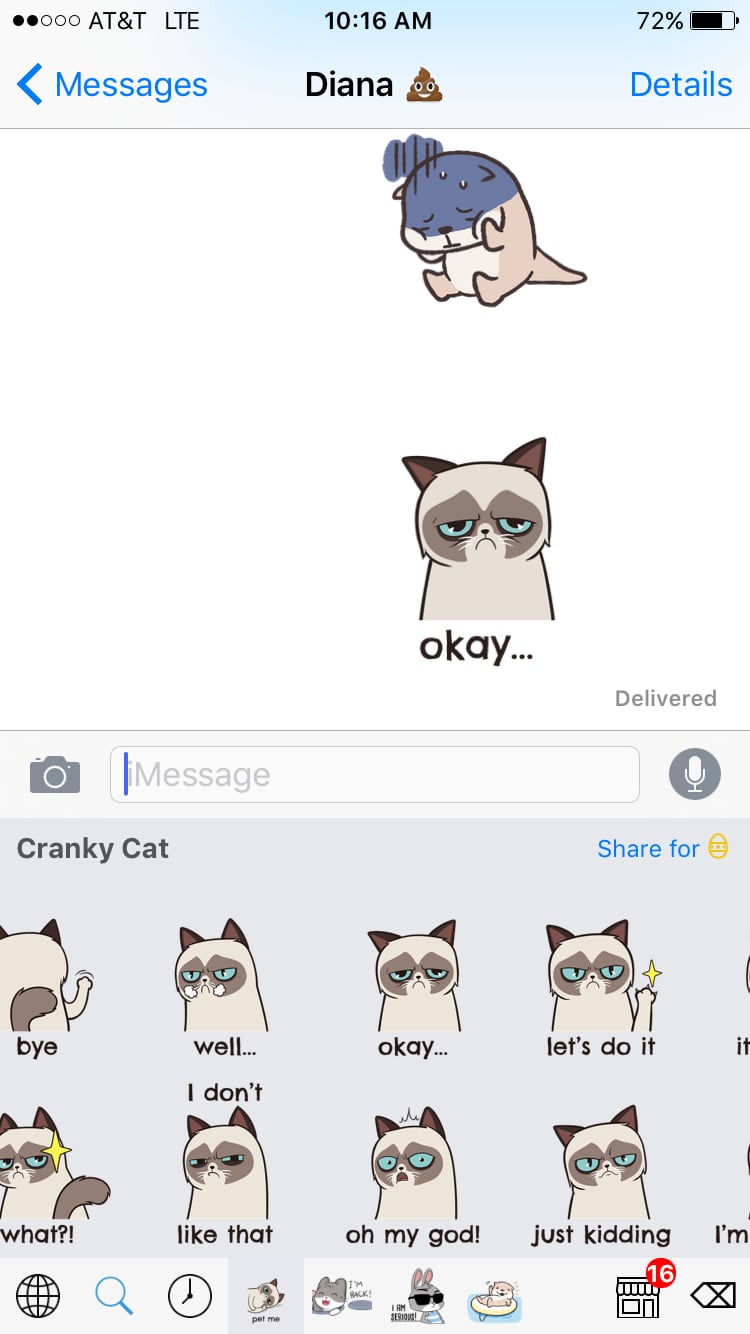Switch to the bunny "I am serious" pack
This screenshot has width=750, height=1334.
[x=418, y=1297]
